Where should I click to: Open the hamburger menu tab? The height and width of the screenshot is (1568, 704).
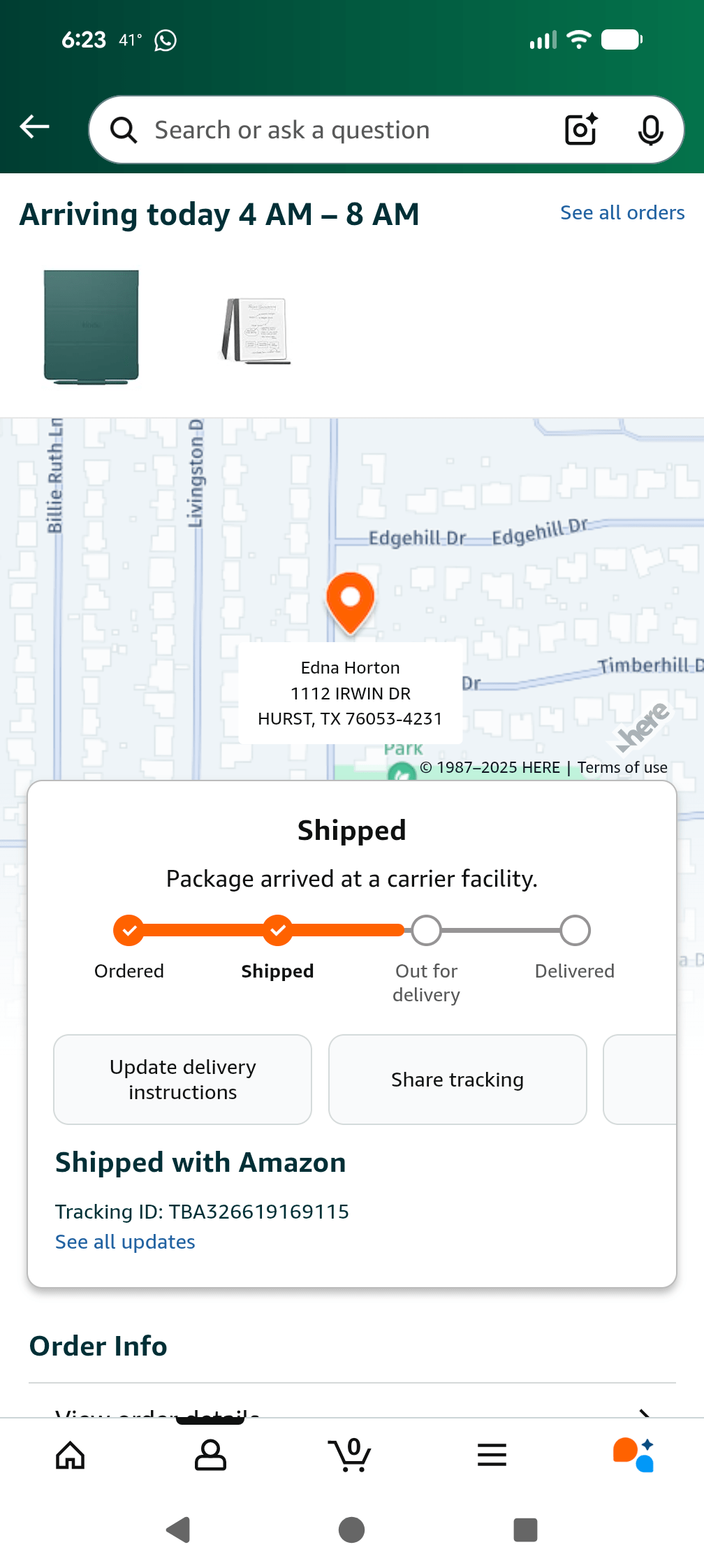point(492,1456)
